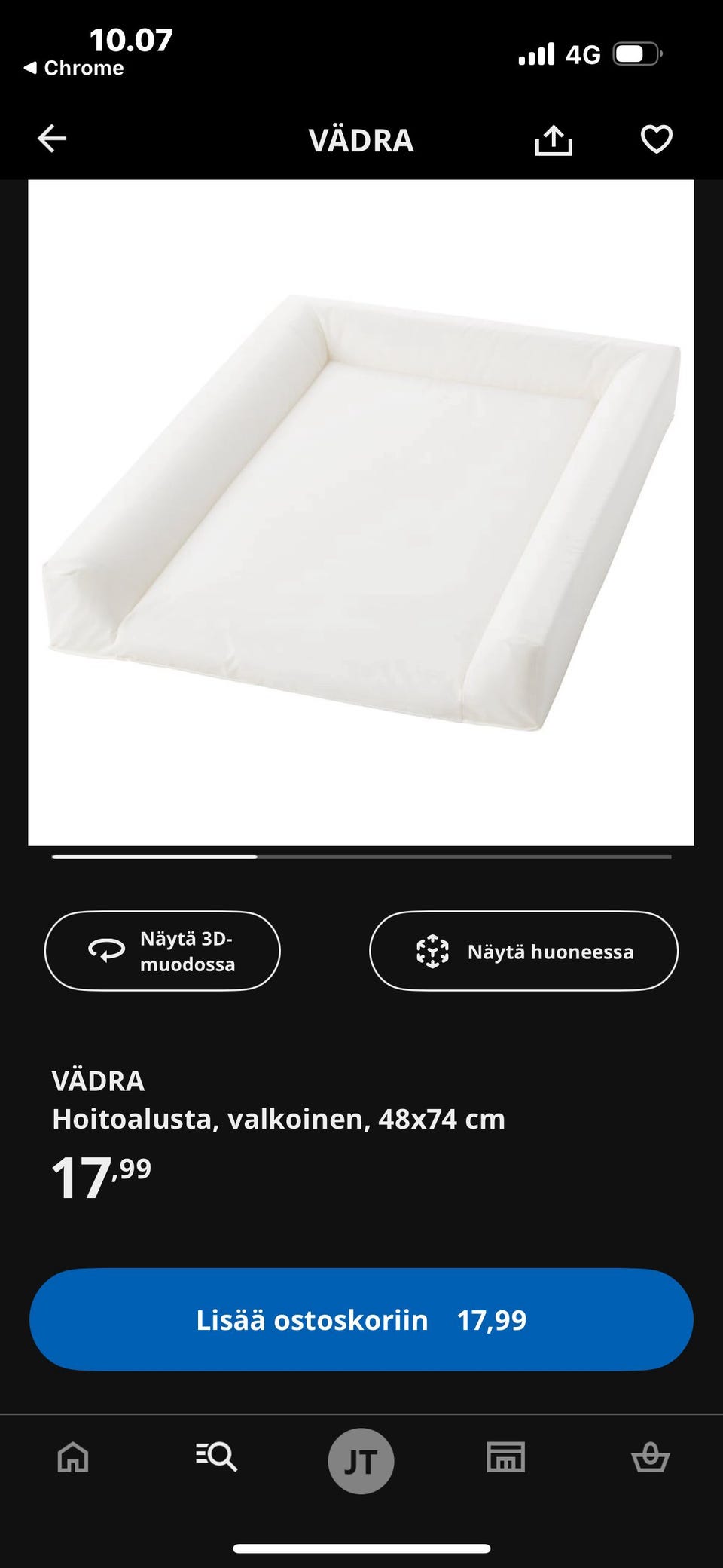The image size is (723, 1568).
Task: Tap the image carousel progress bar
Action: coord(361,857)
